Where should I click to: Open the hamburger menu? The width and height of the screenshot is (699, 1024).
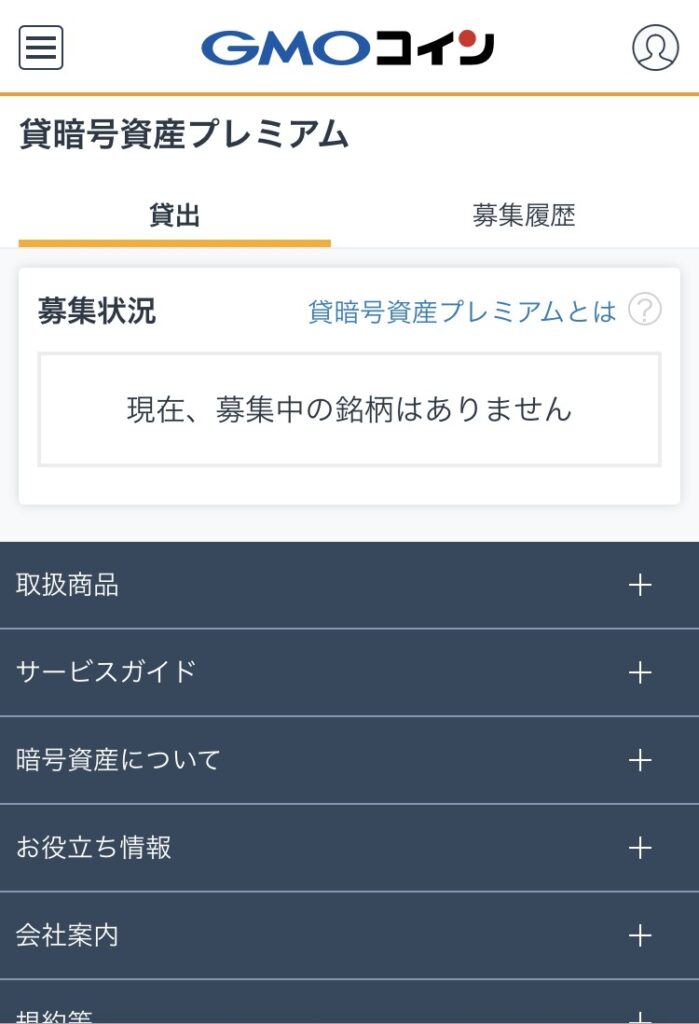click(41, 47)
